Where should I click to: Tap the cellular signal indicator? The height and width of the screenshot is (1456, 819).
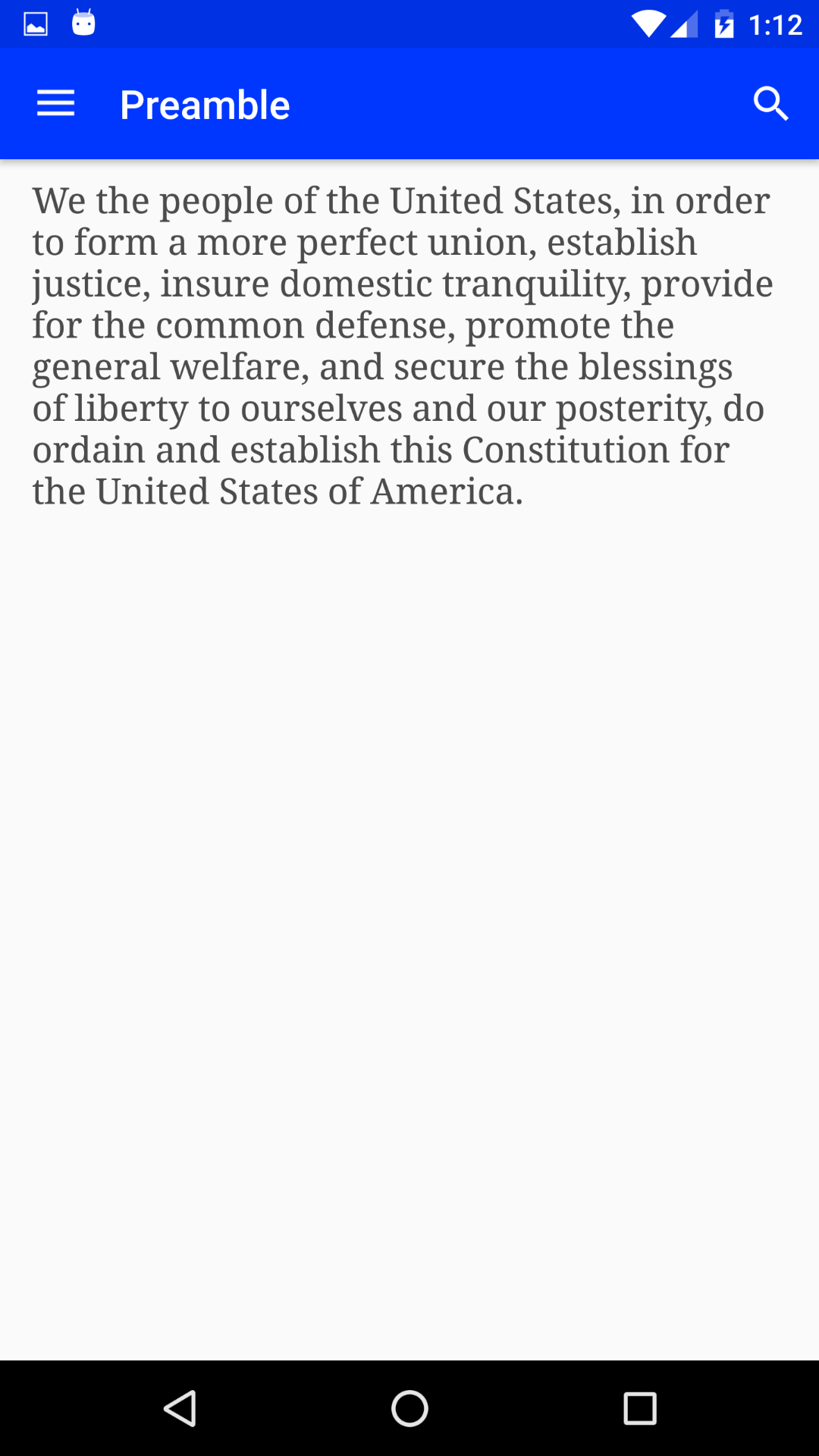[x=686, y=23]
